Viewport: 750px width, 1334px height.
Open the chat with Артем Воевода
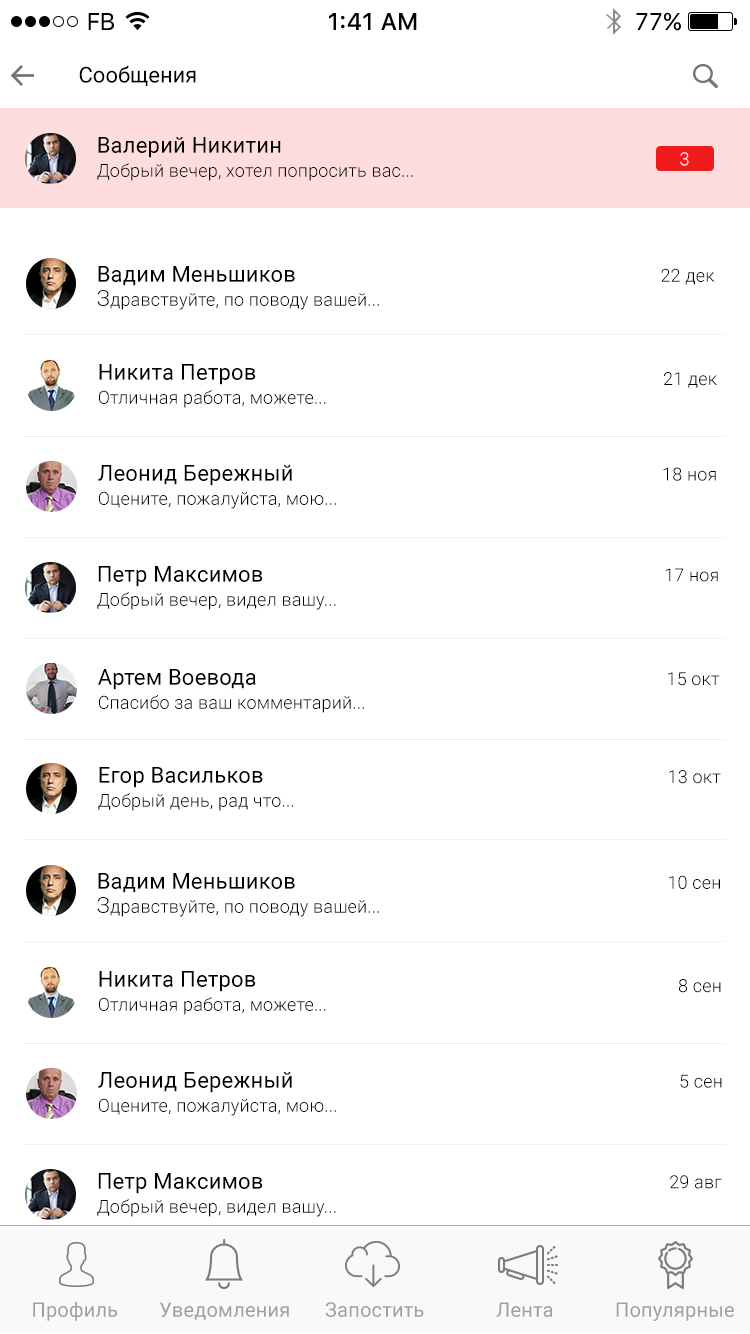point(375,689)
